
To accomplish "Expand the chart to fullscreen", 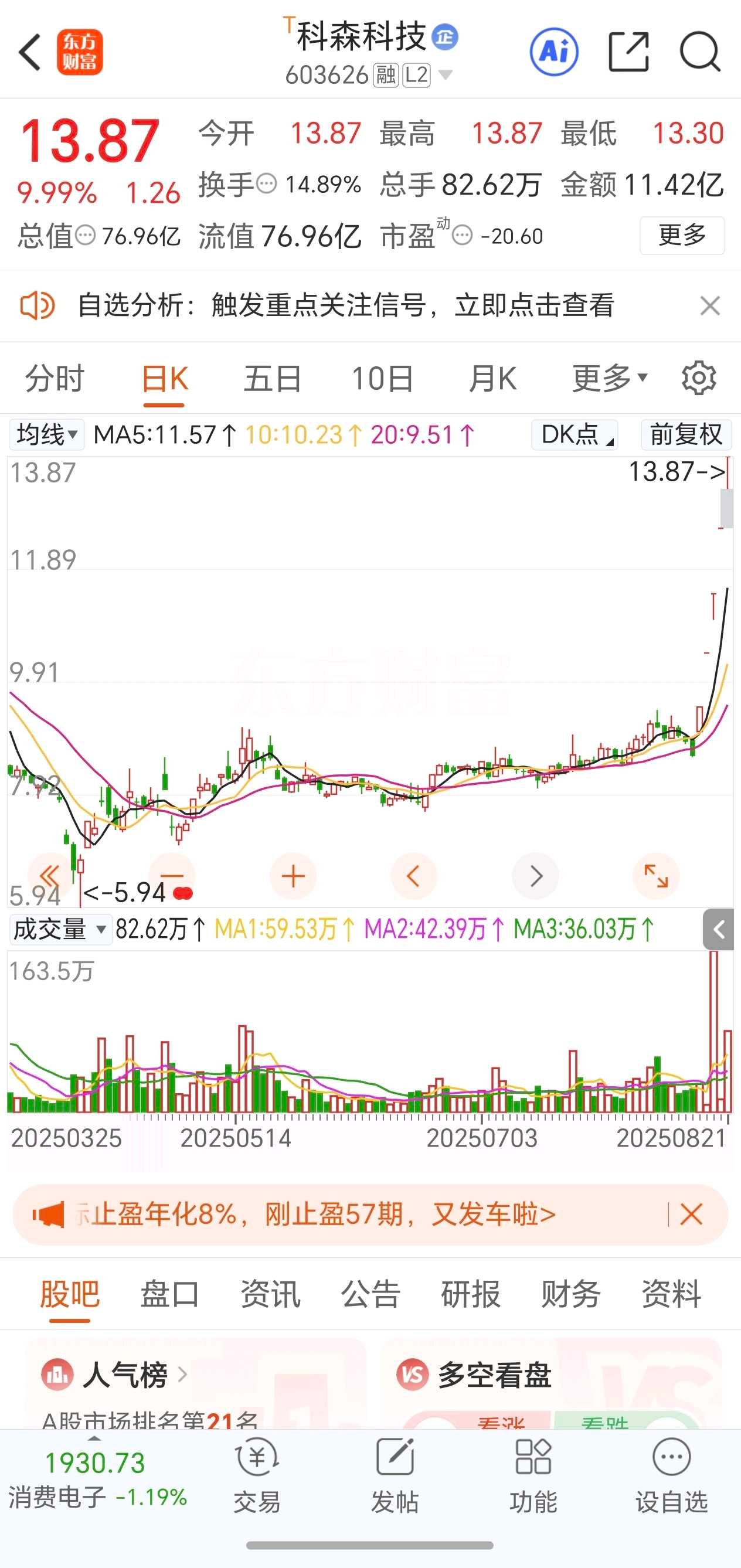I will pos(657,876).
